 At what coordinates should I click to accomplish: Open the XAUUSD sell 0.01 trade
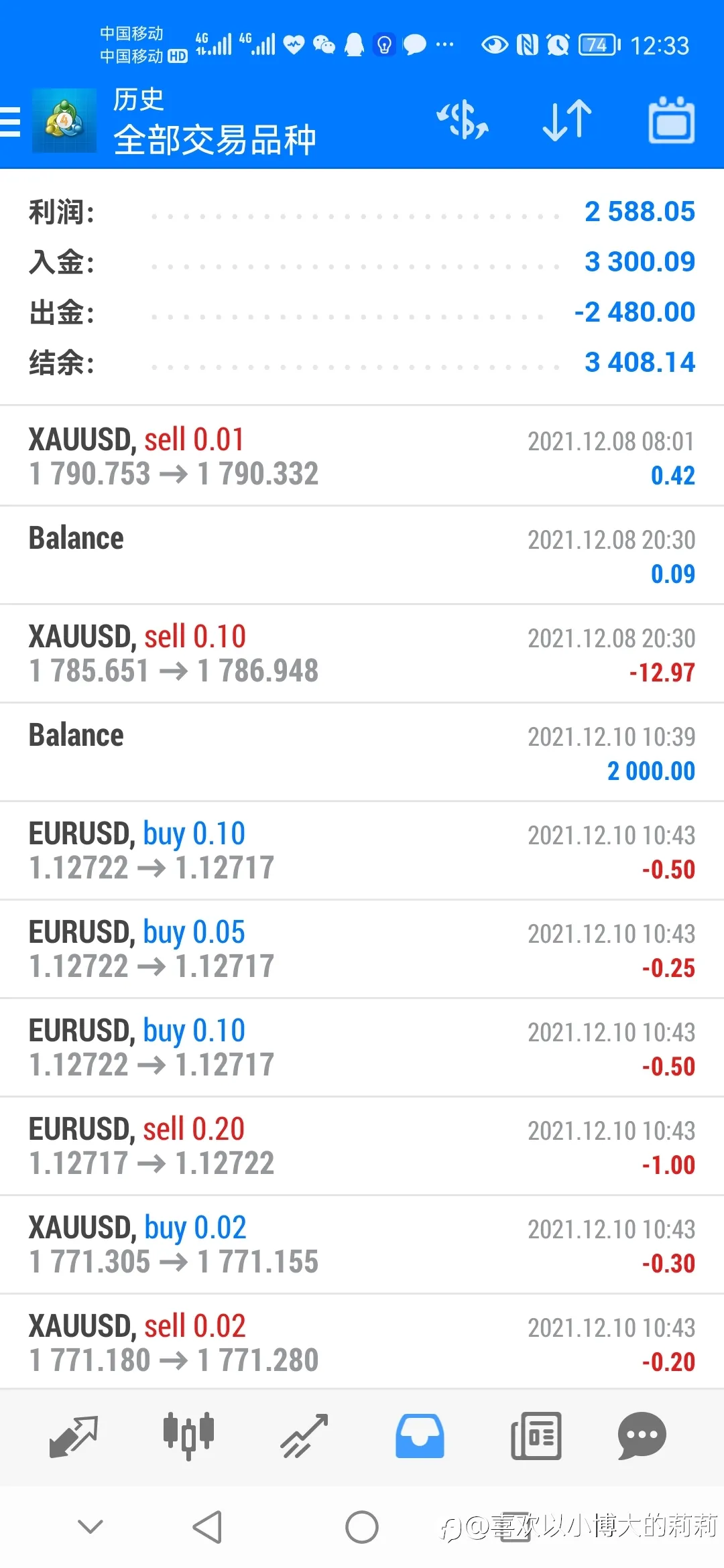(362, 456)
